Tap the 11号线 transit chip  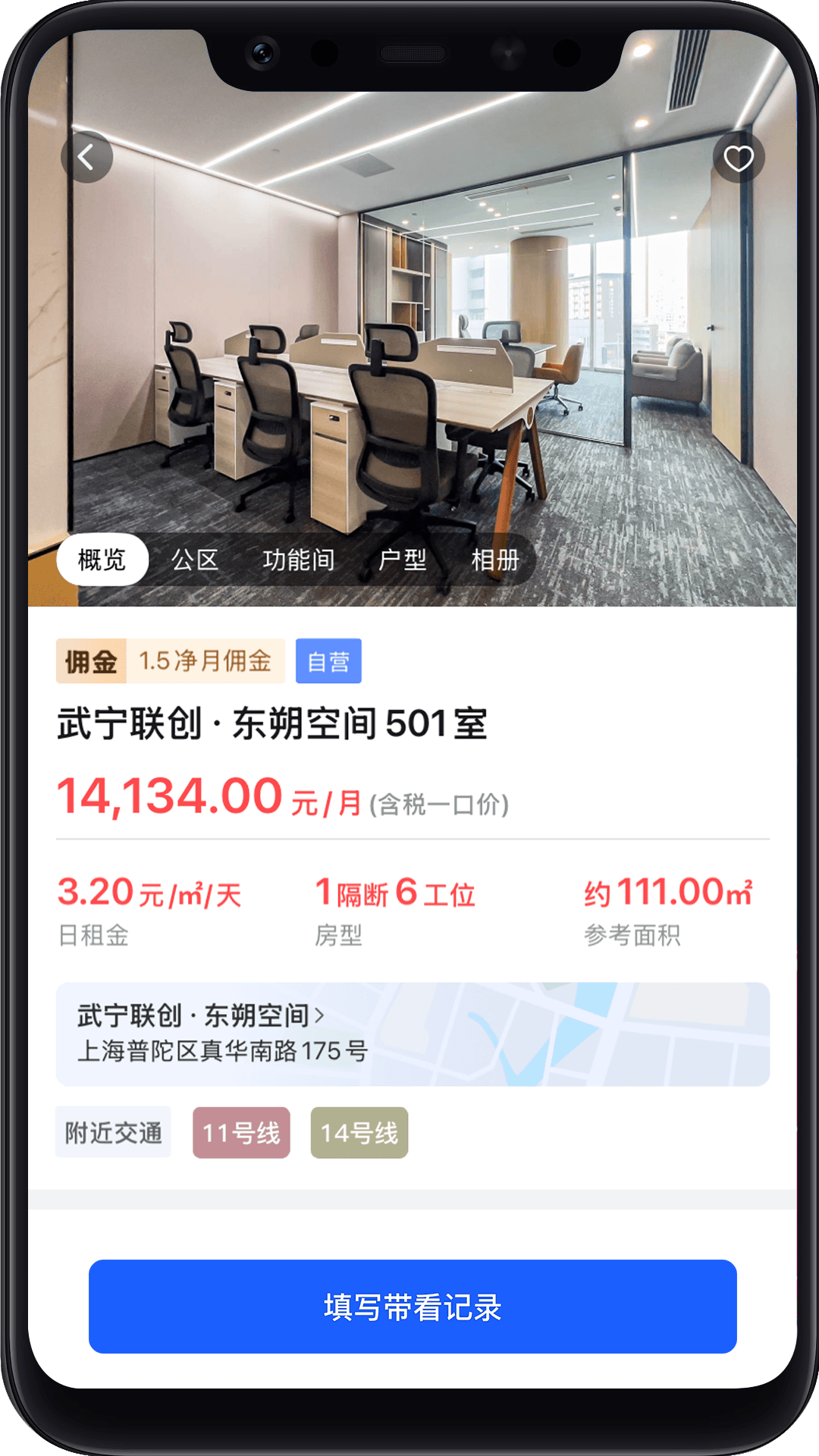click(241, 1133)
